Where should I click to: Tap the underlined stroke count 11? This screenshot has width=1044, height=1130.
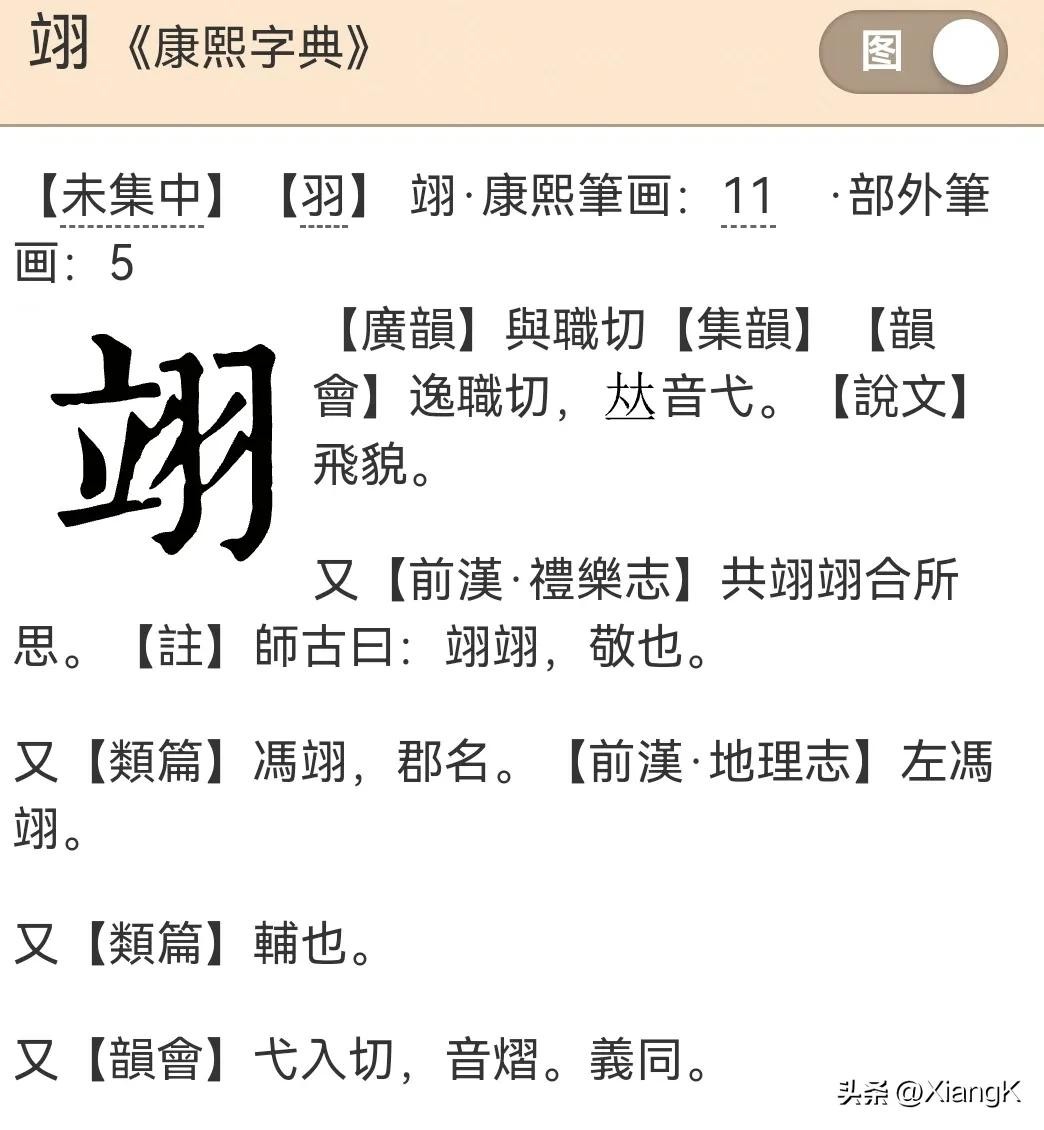(747, 197)
